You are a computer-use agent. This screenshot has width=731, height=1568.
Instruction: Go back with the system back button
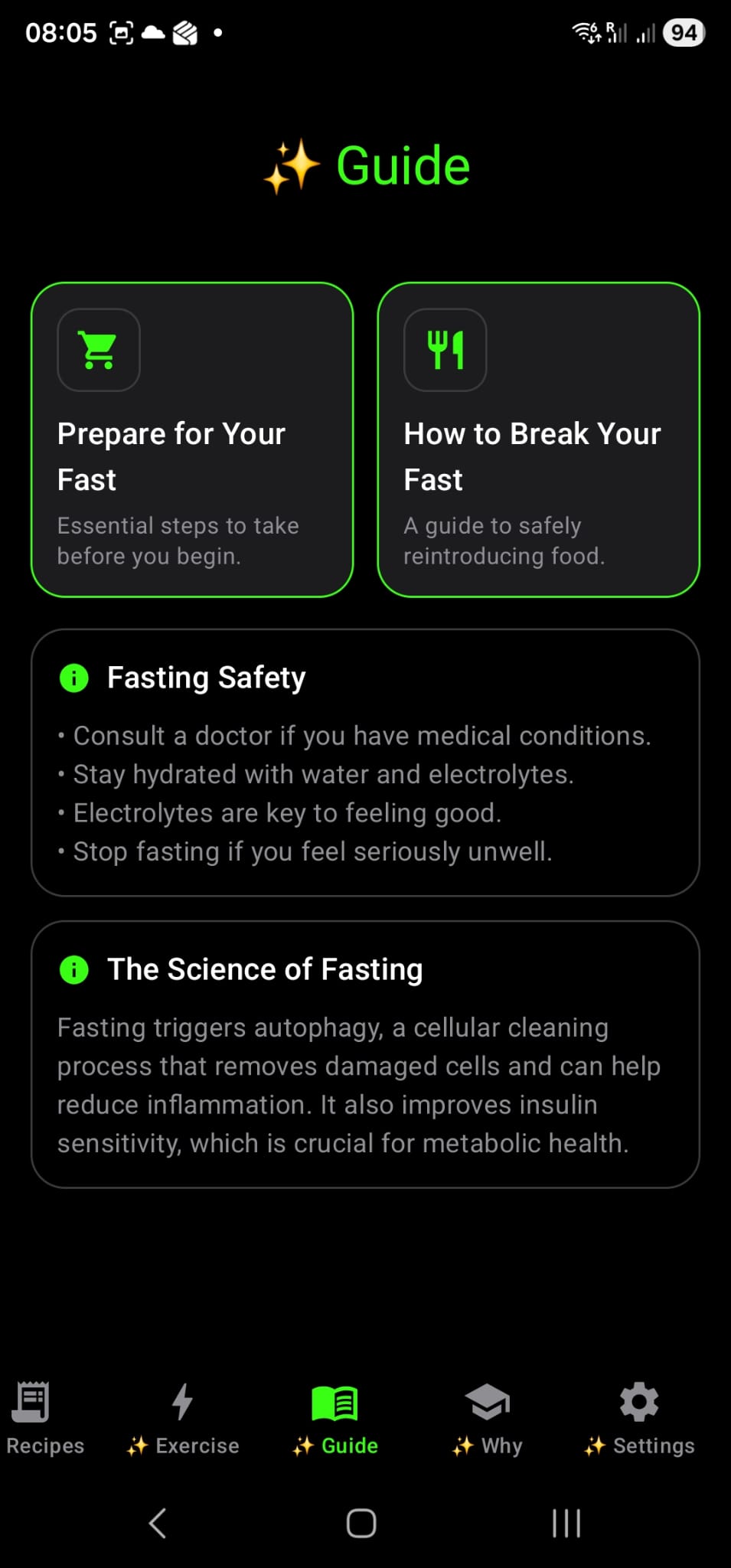click(158, 1523)
